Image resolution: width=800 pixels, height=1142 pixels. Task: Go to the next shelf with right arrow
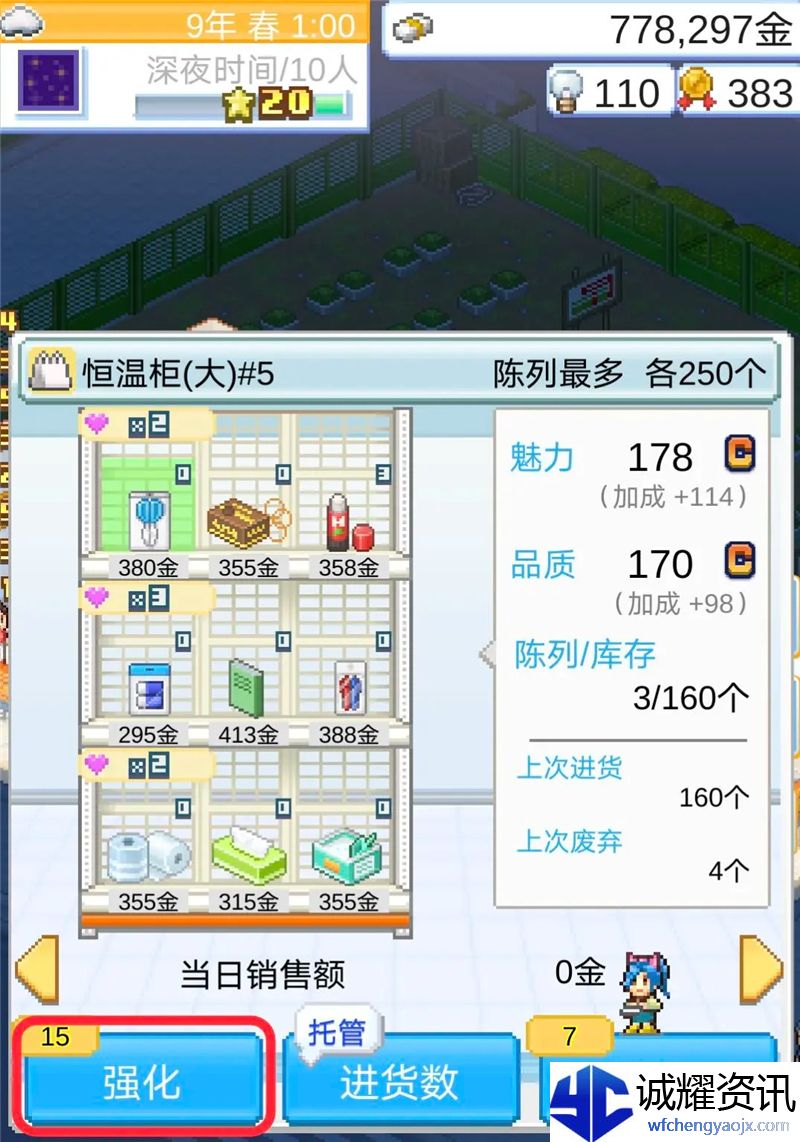[761, 969]
